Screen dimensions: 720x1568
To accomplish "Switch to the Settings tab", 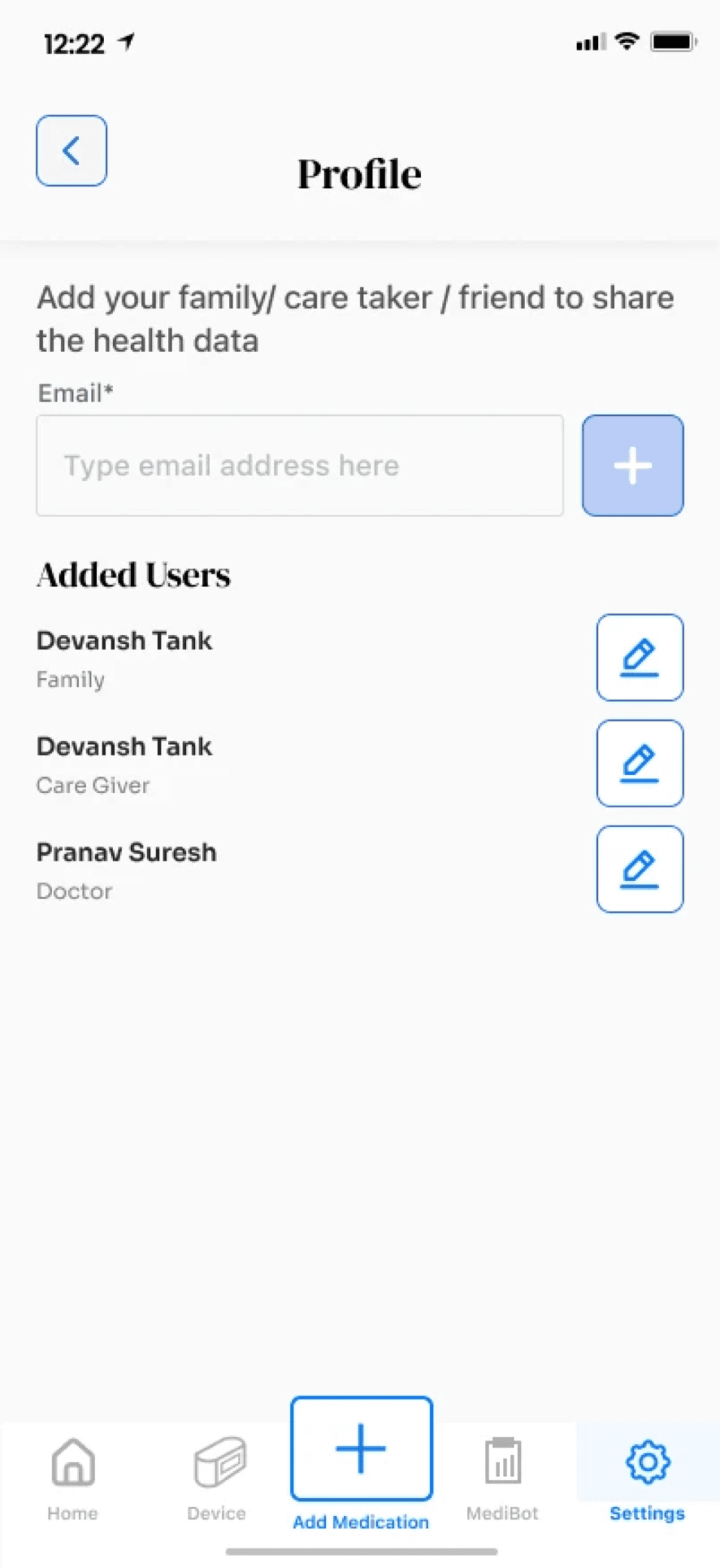I will (x=647, y=1479).
